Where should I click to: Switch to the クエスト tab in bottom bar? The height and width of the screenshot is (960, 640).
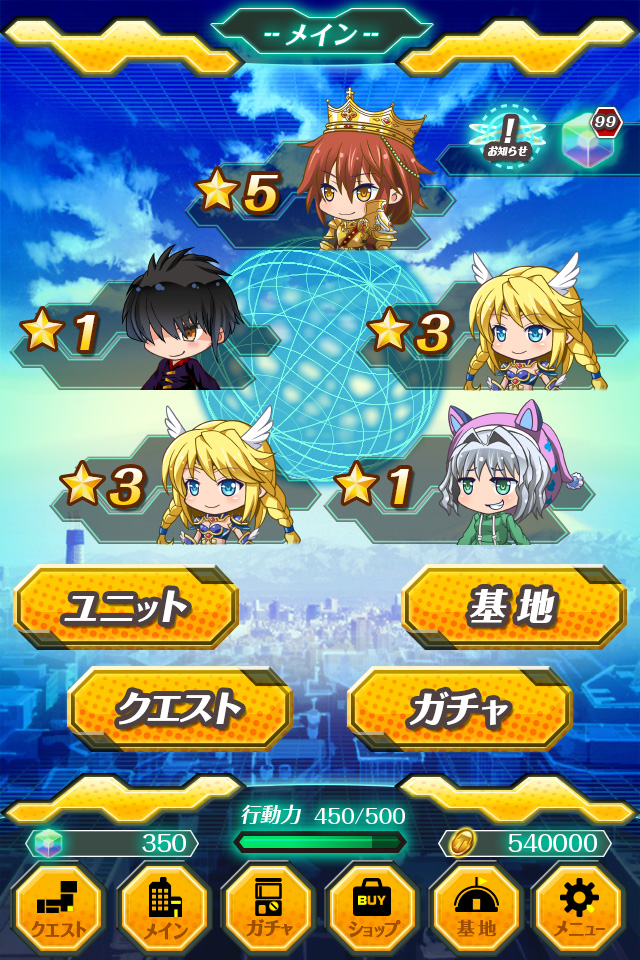pos(58,907)
